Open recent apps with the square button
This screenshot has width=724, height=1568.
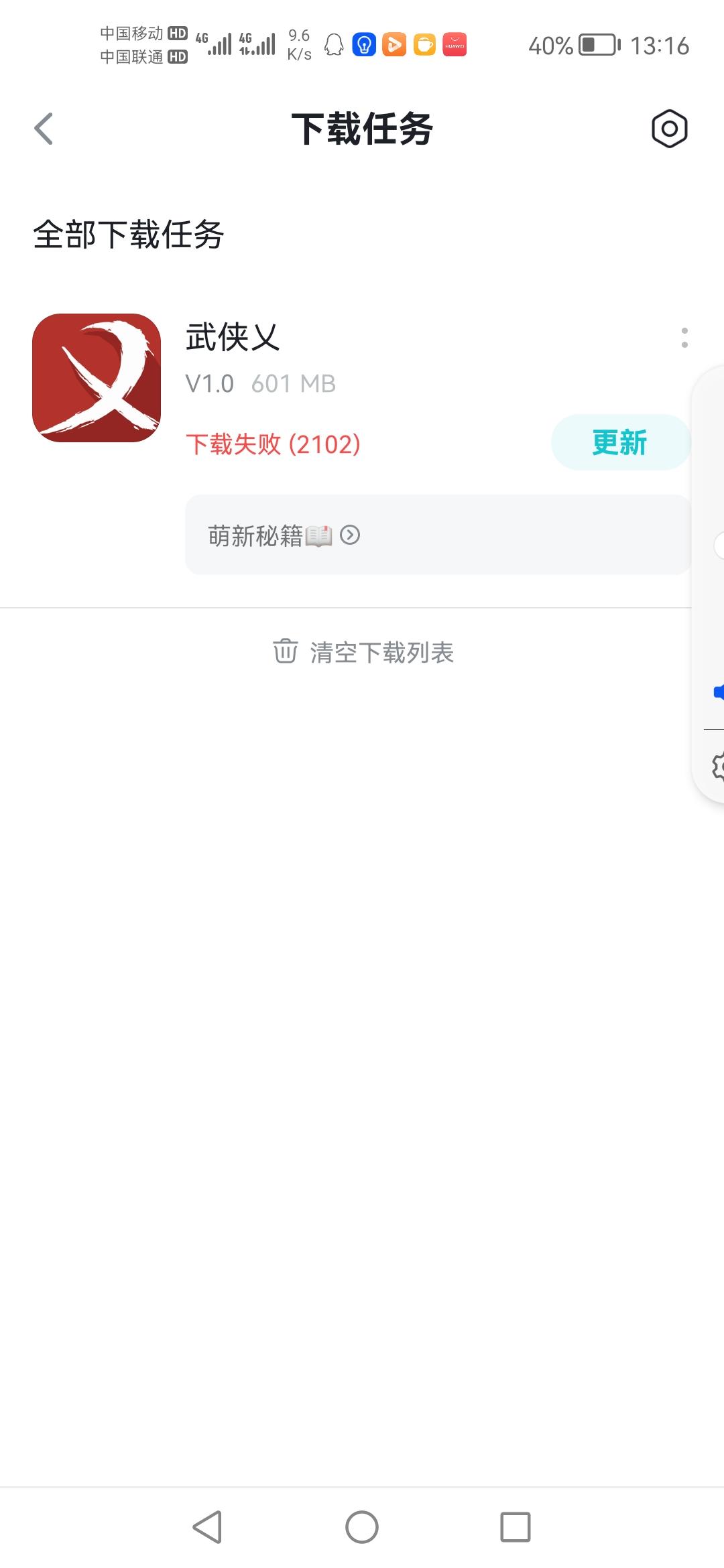[x=515, y=1527]
